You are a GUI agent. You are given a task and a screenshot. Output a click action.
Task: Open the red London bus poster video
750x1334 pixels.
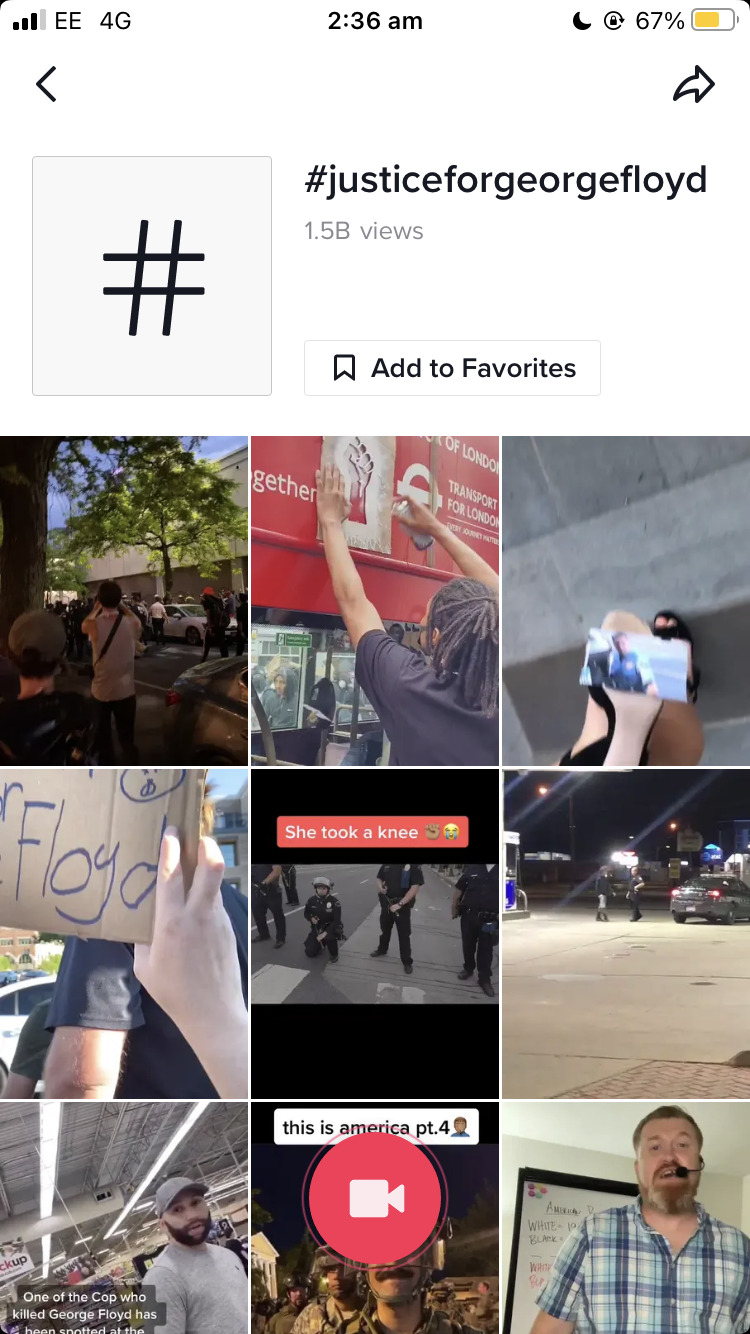click(375, 600)
